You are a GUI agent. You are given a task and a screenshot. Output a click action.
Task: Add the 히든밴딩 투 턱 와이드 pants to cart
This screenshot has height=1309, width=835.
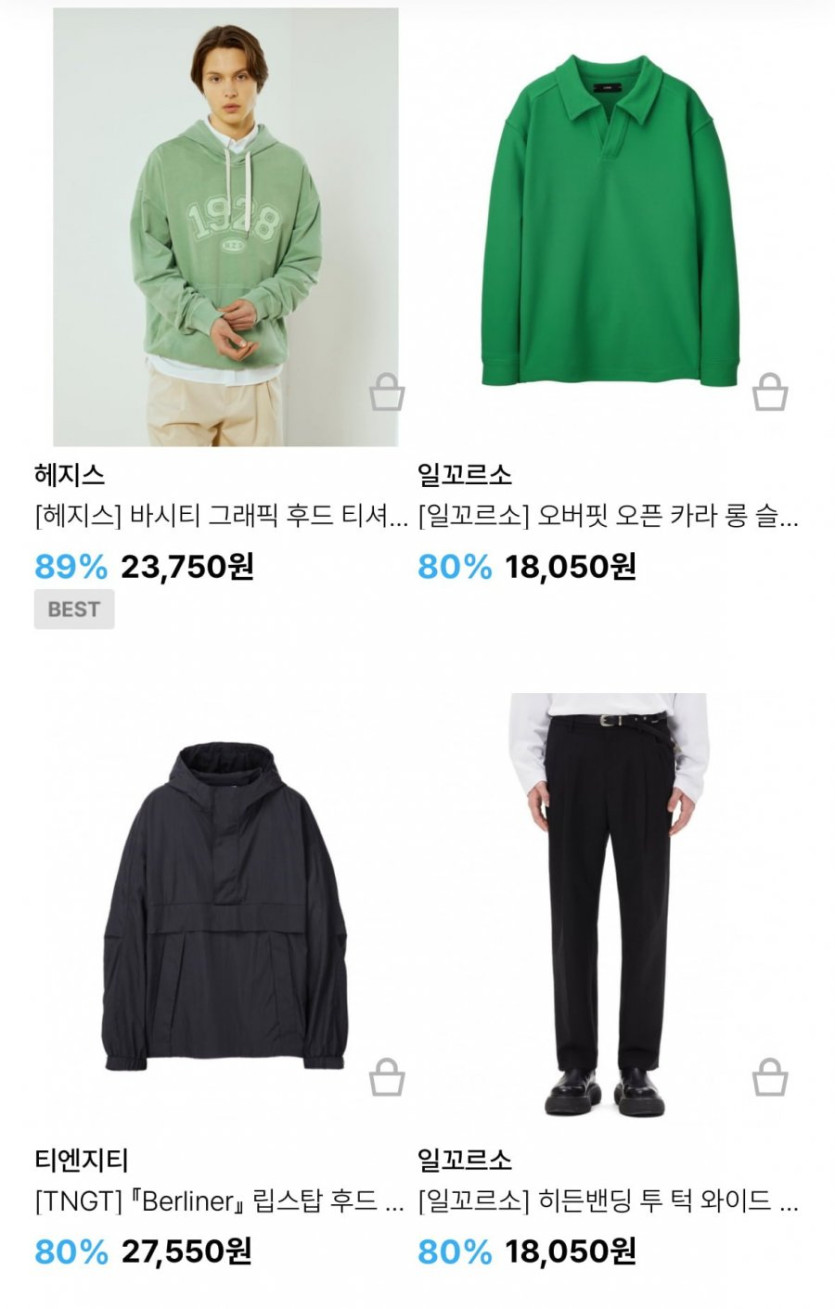tap(769, 1078)
